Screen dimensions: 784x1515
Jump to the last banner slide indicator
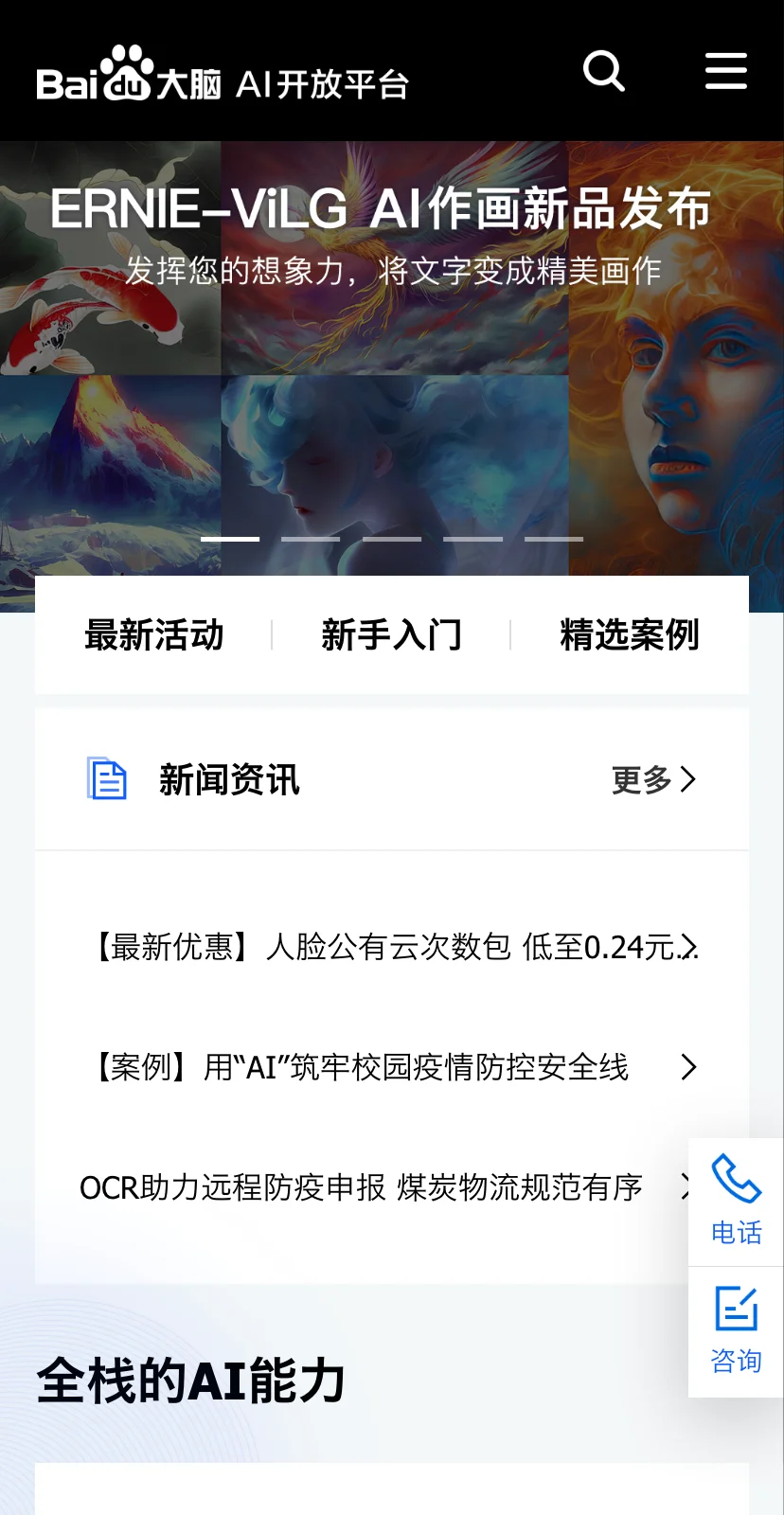[554, 539]
